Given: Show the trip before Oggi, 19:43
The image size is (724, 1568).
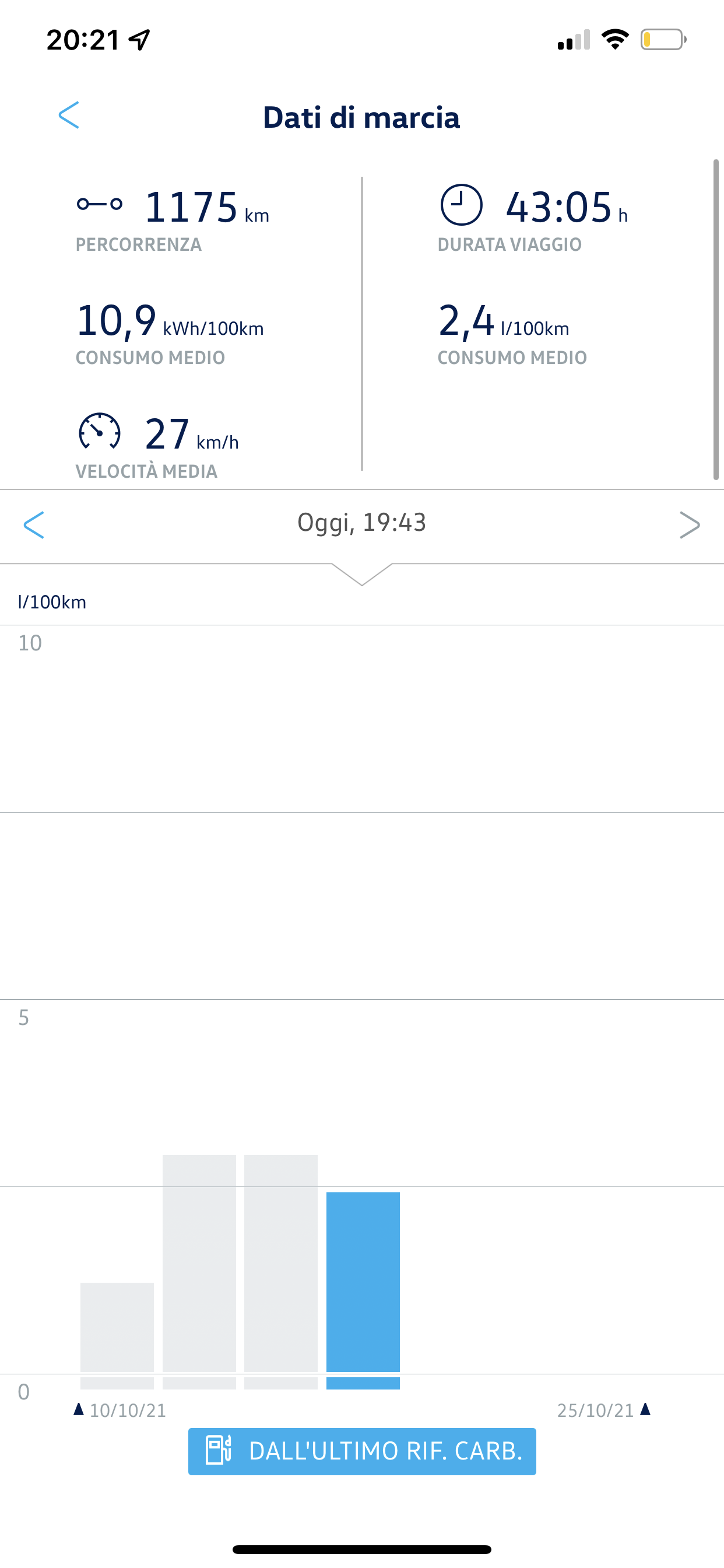Looking at the screenshot, I should (x=33, y=524).
